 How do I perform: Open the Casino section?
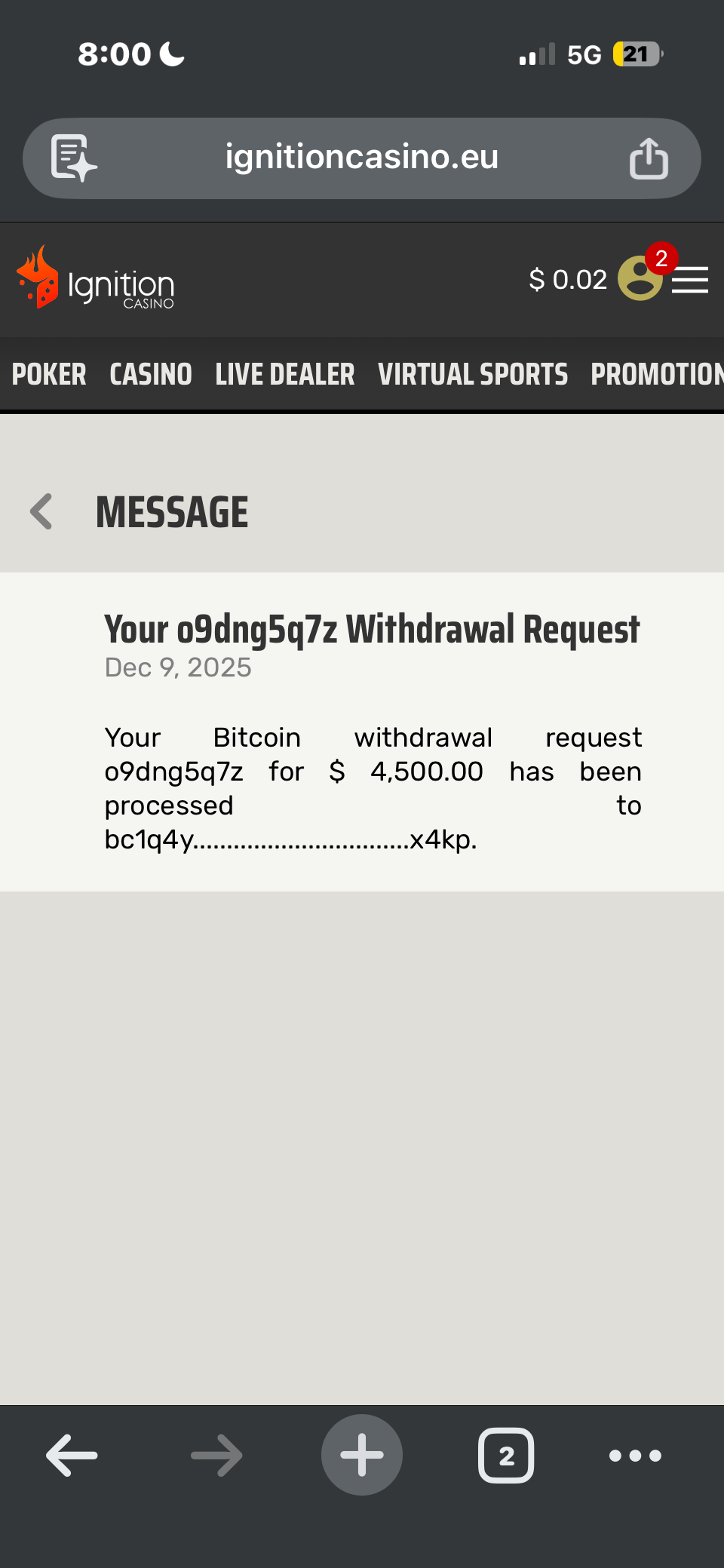coord(151,374)
